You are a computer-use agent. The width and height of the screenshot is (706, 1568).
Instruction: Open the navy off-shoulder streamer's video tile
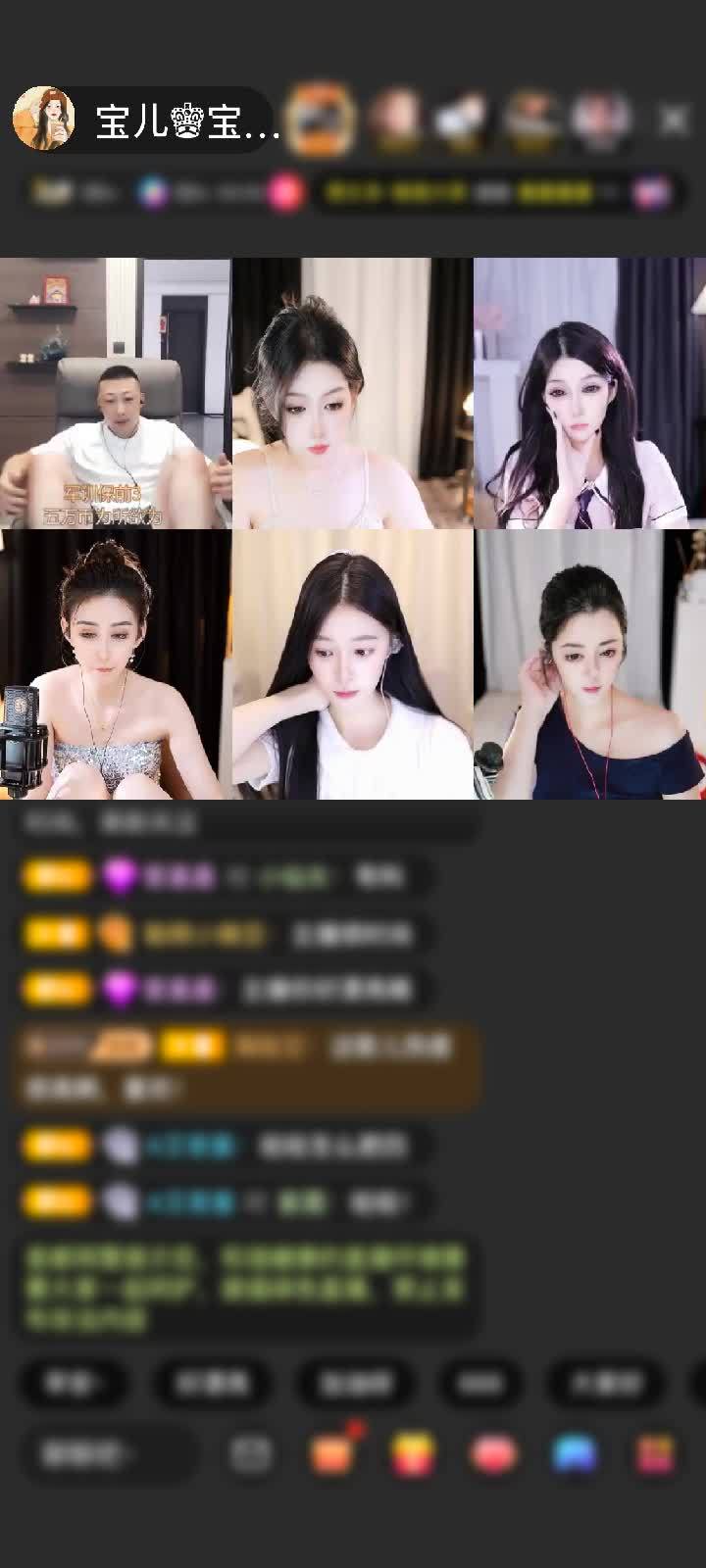point(589,664)
